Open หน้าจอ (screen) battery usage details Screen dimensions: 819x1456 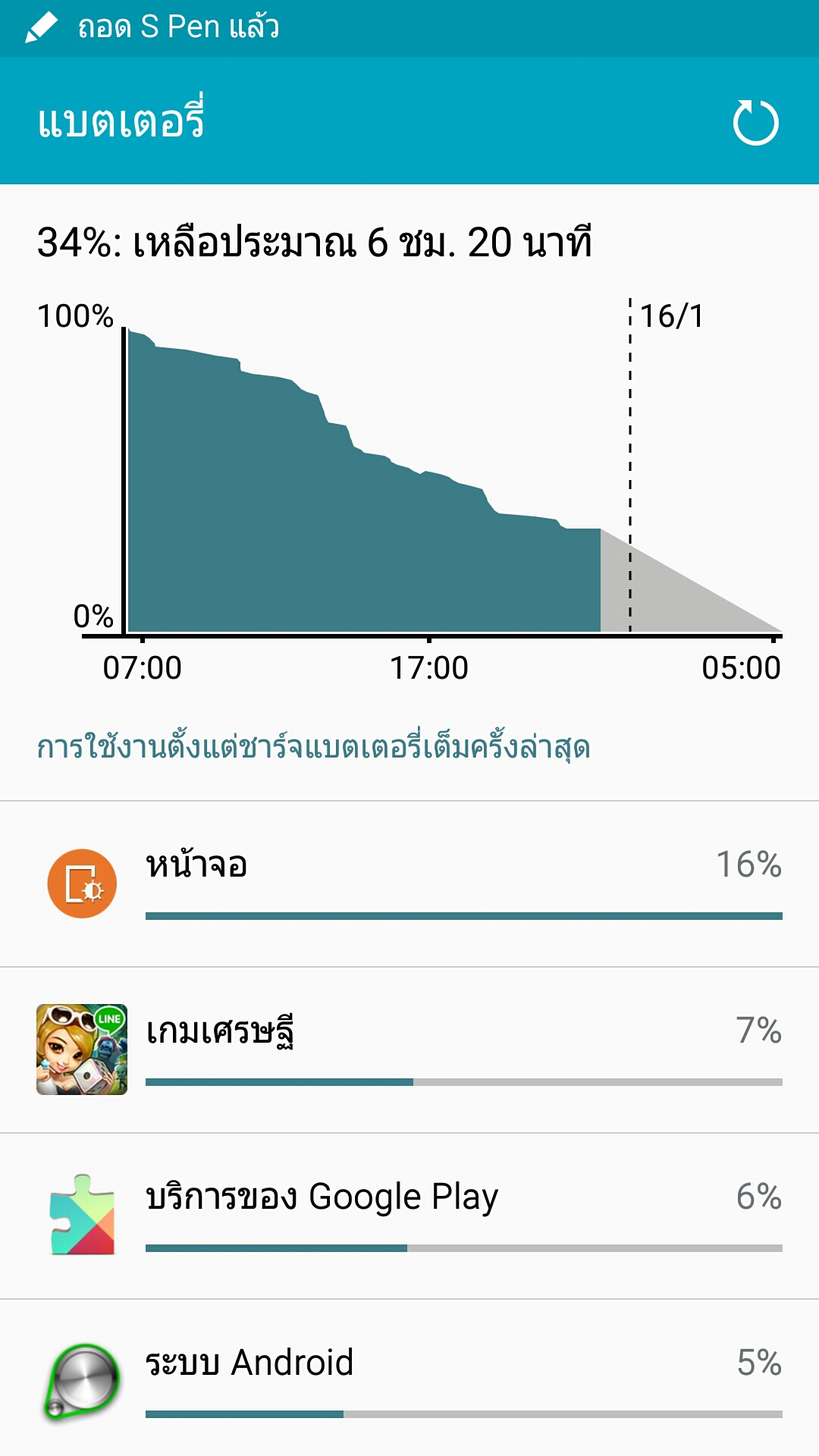tap(409, 883)
